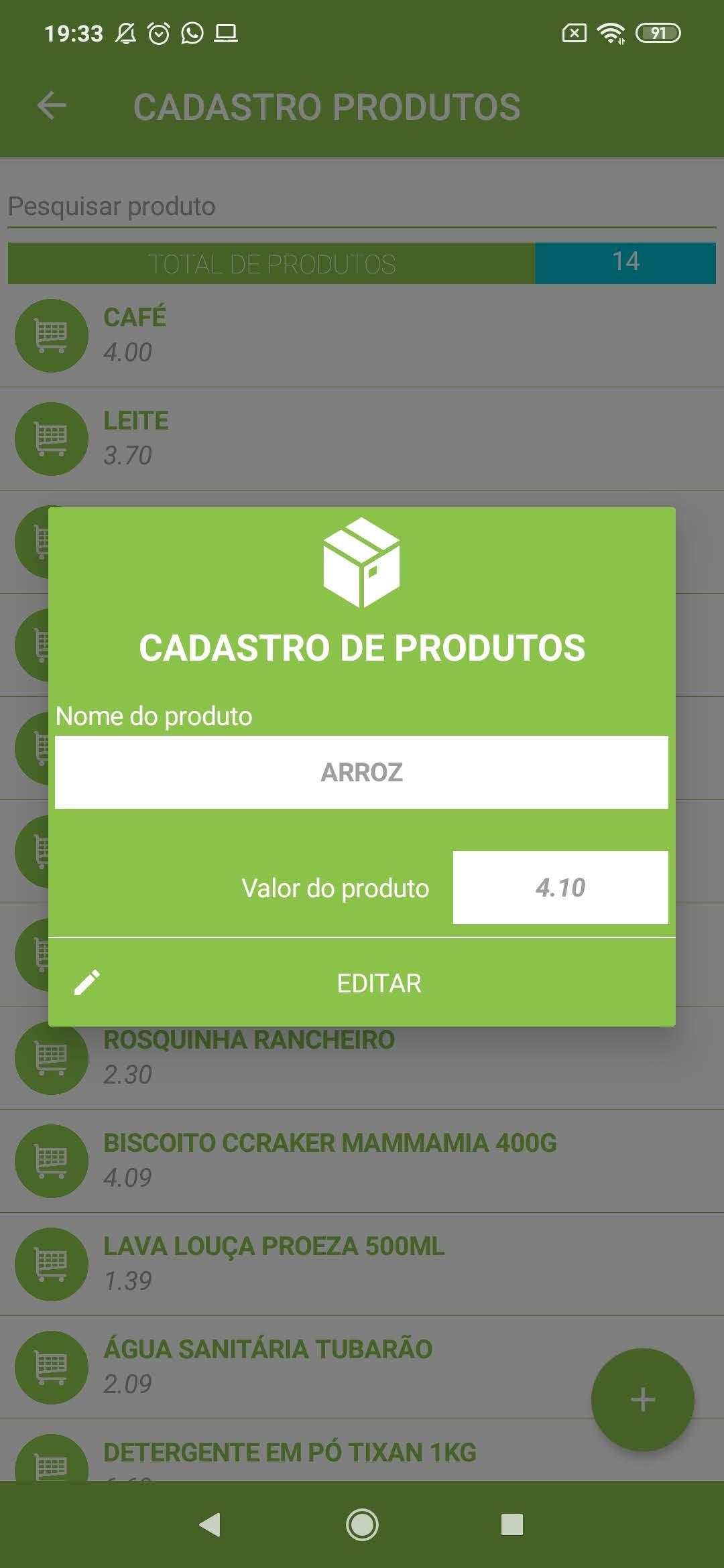The height and width of the screenshot is (1568, 724).
Task: Go back using the app bar arrow
Action: click(x=52, y=106)
